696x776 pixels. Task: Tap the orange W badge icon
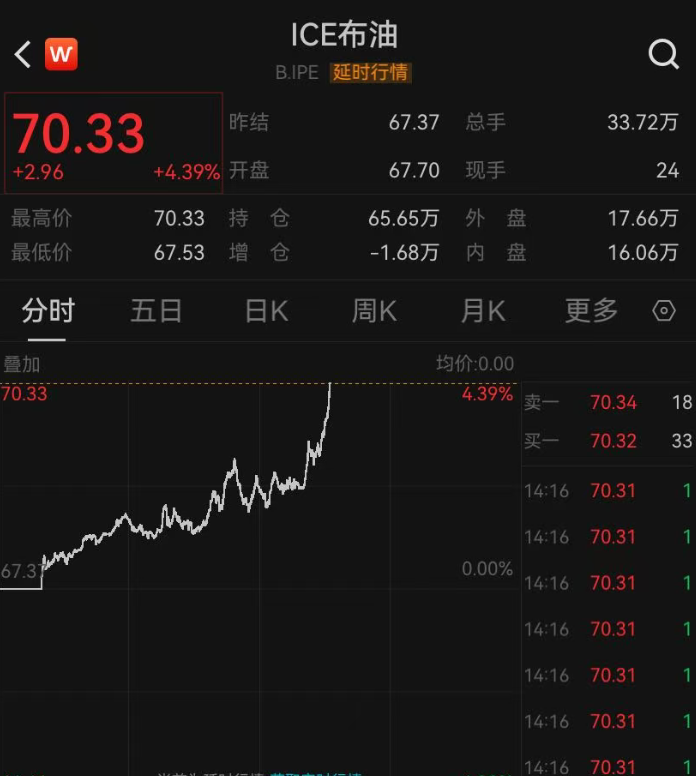click(61, 54)
